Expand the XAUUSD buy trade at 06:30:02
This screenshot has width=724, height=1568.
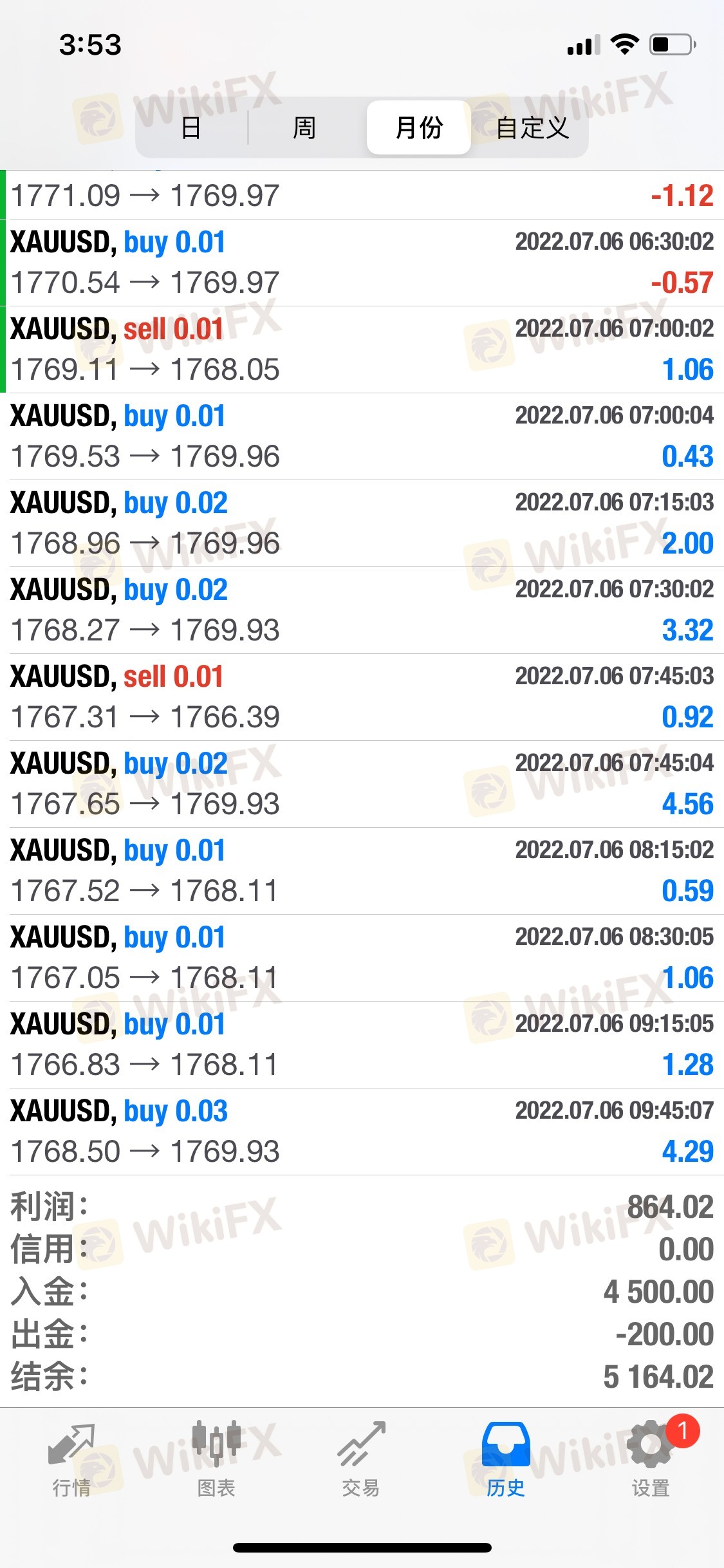click(x=362, y=263)
